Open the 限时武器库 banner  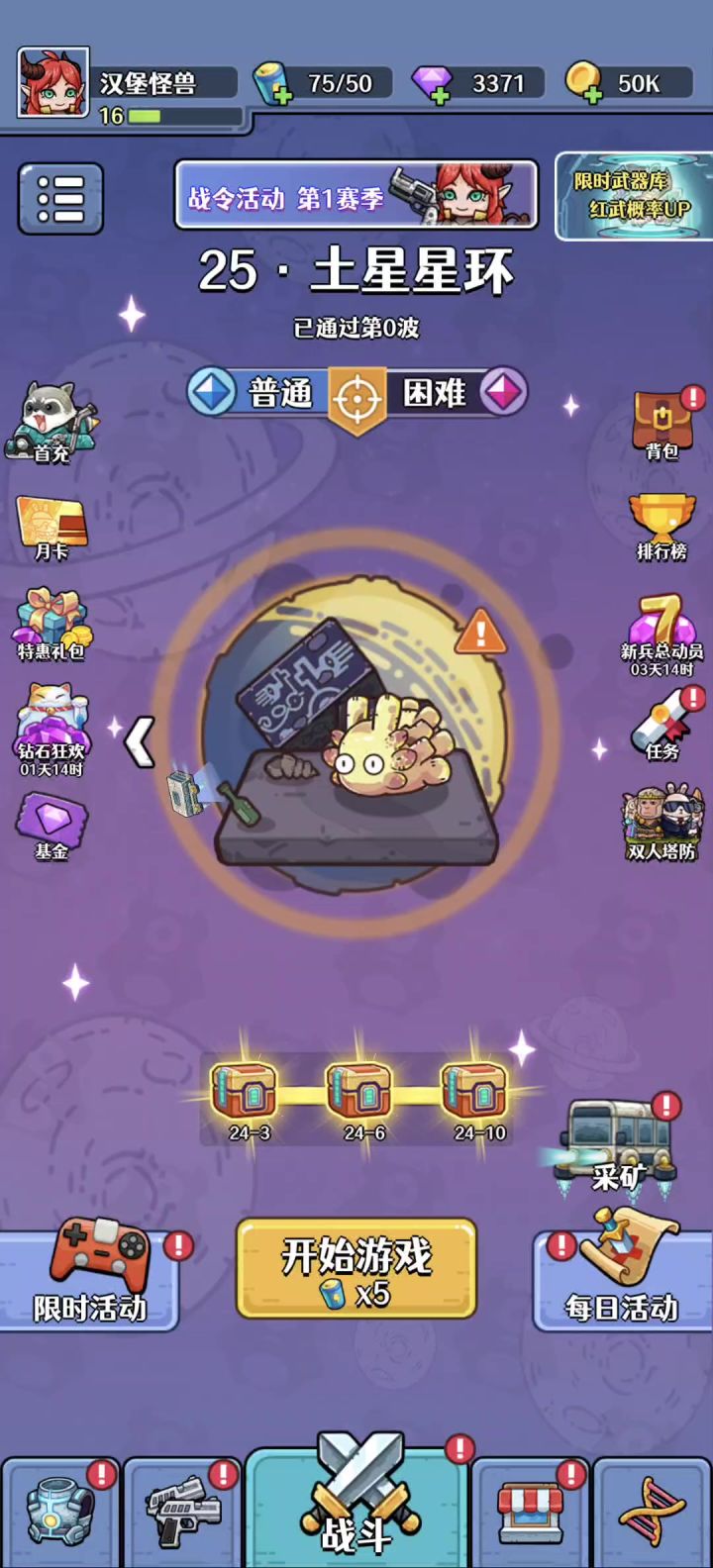tap(634, 196)
